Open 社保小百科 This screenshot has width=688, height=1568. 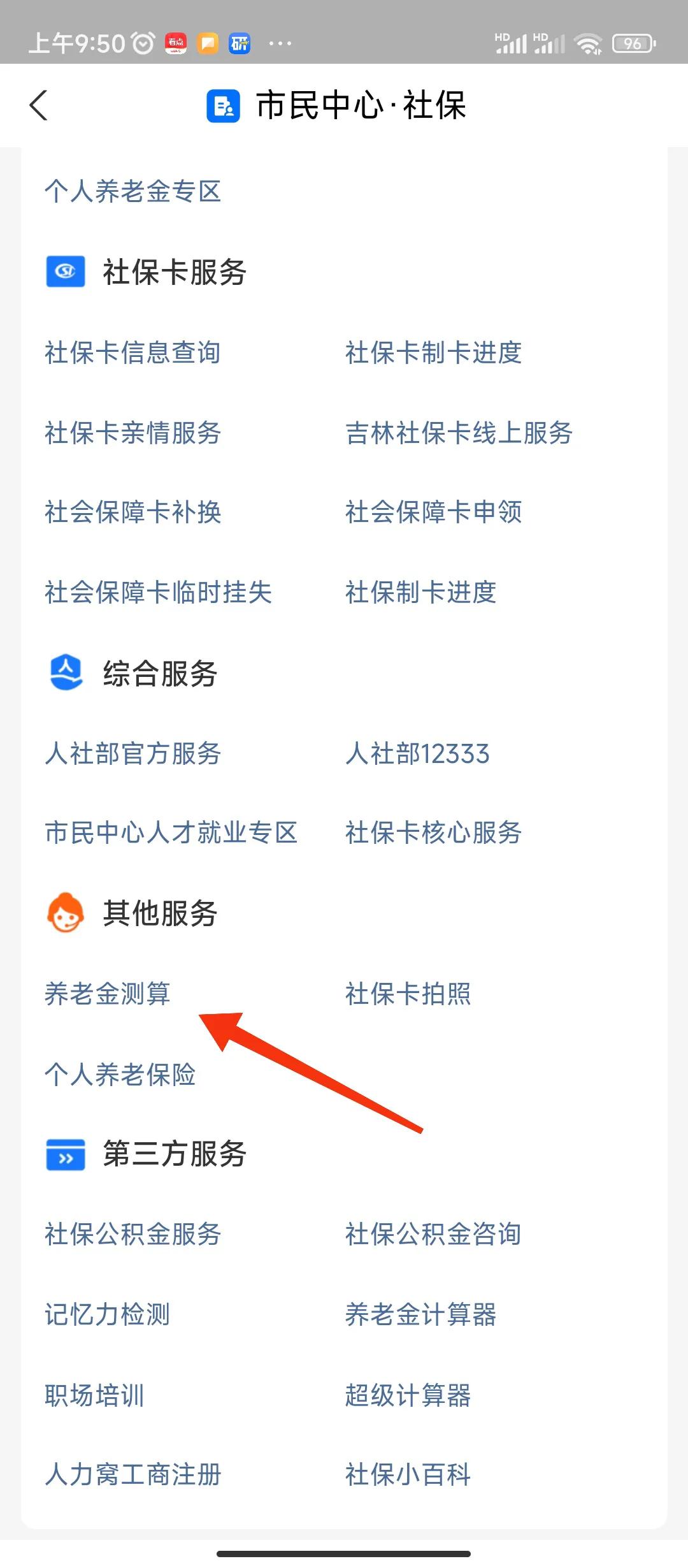[407, 1474]
